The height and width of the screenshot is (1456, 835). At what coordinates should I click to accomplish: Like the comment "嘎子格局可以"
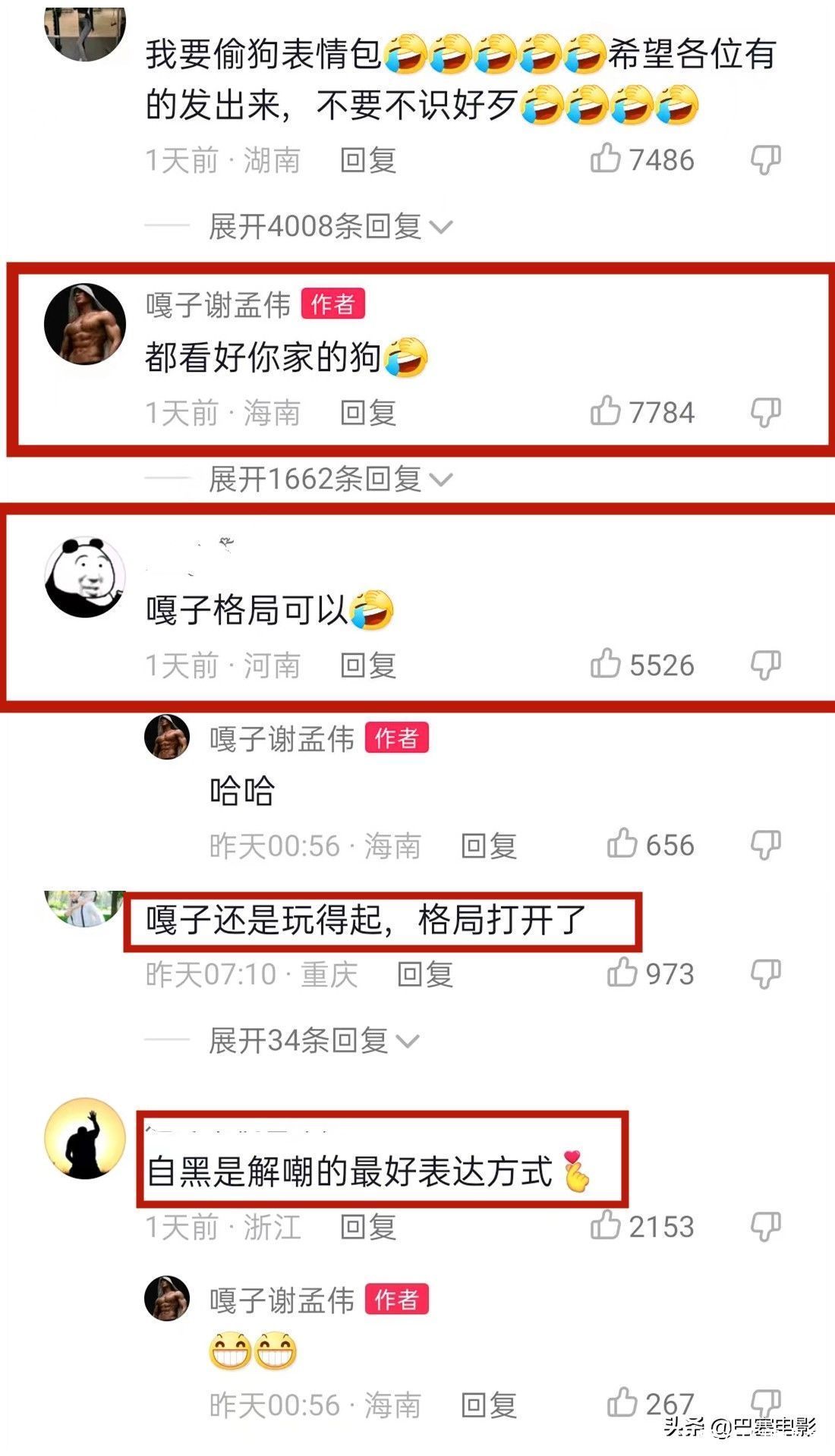pos(606,665)
